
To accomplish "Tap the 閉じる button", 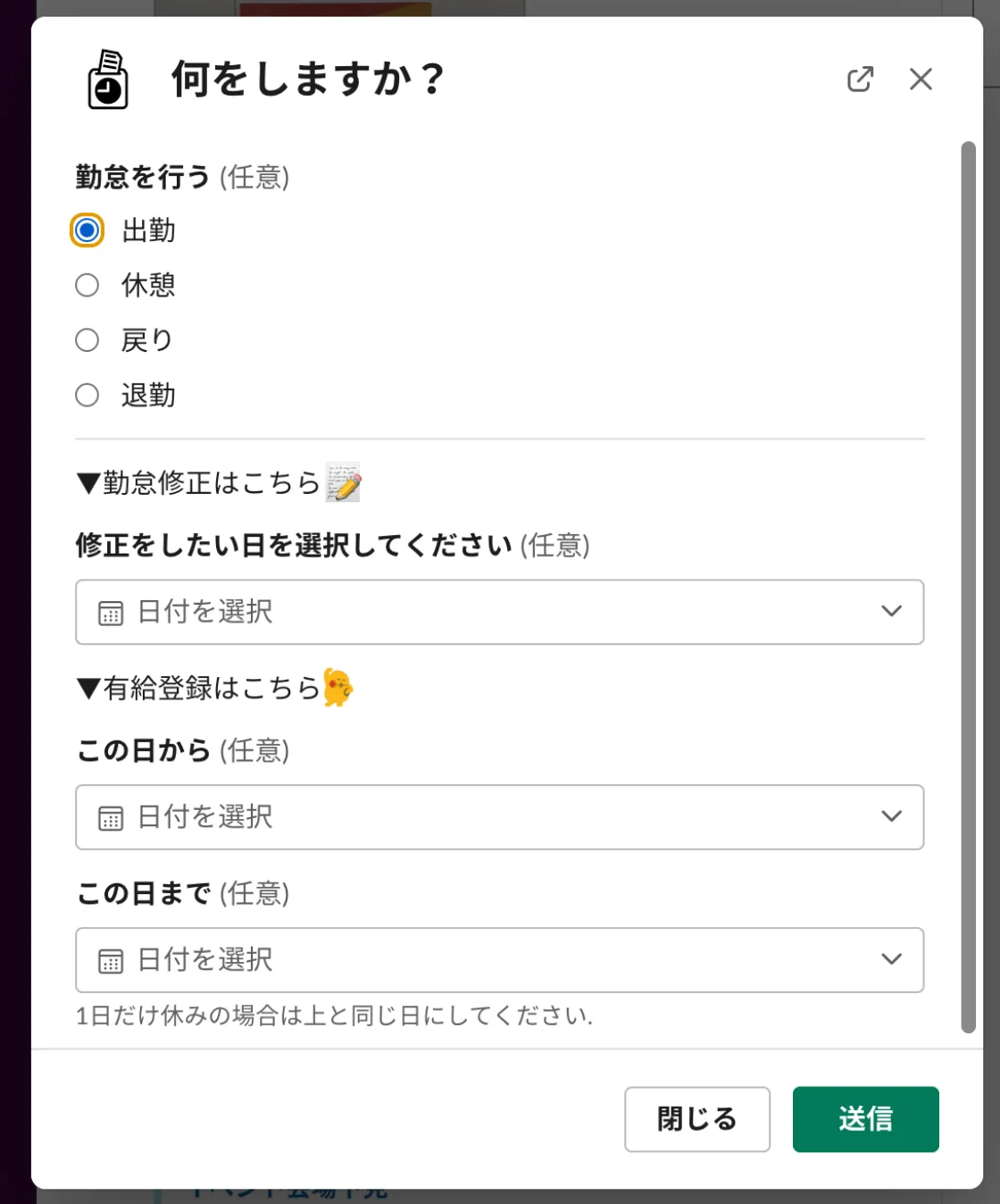I will 696,1119.
